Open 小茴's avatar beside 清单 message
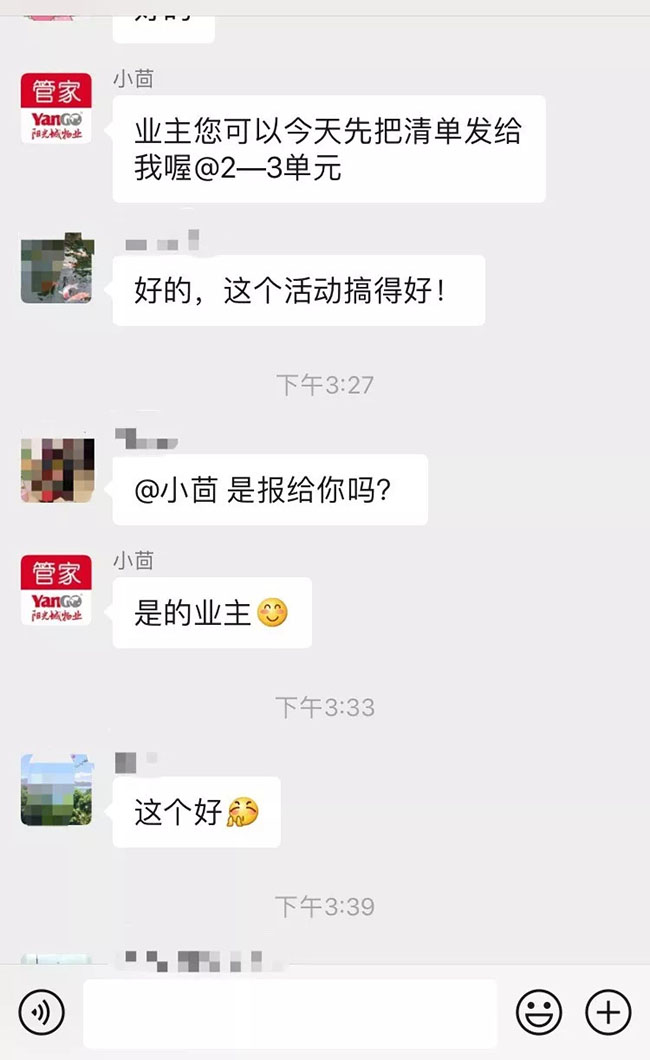The height and width of the screenshot is (1060, 650). pyautogui.click(x=56, y=108)
